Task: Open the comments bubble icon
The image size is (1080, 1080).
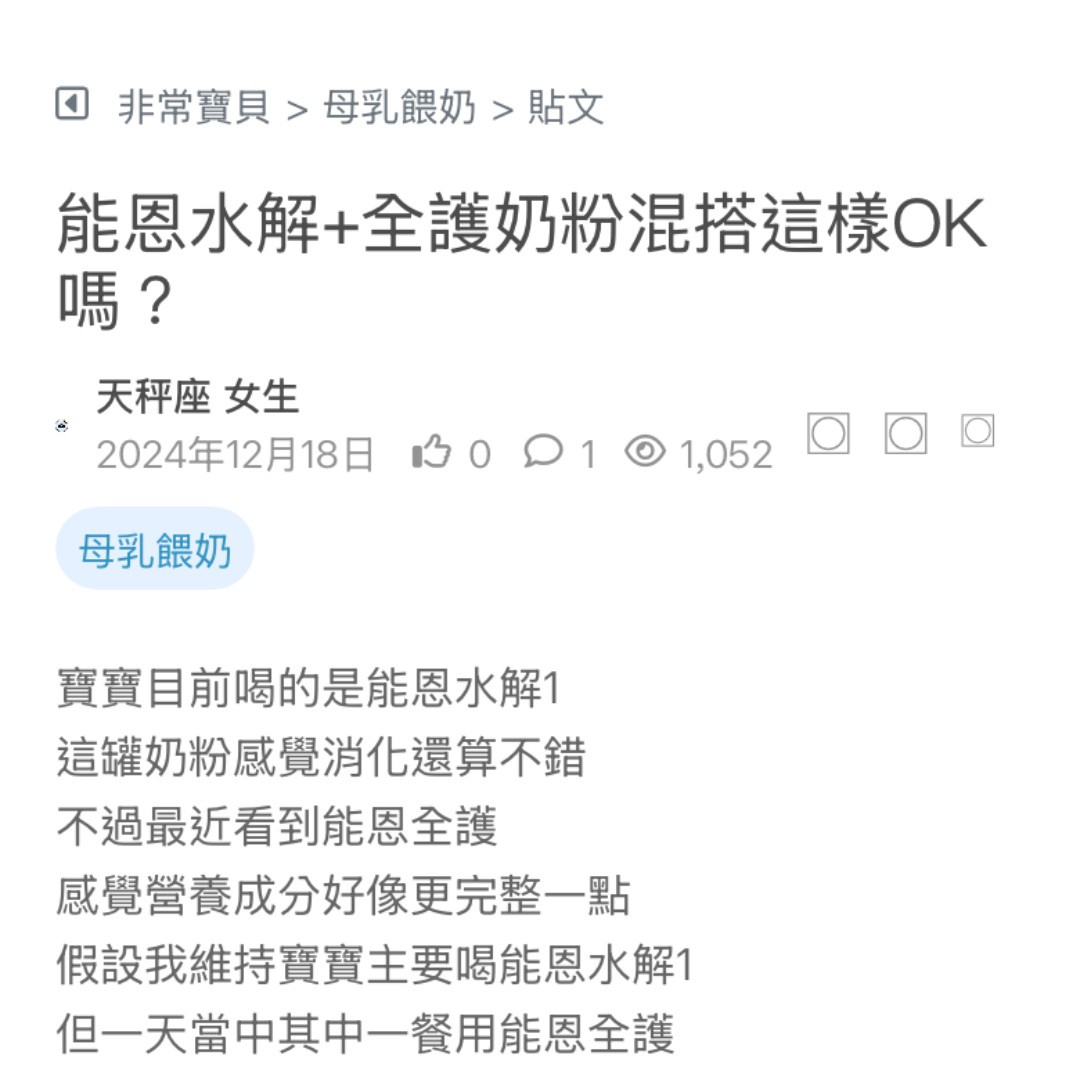Action: click(543, 452)
